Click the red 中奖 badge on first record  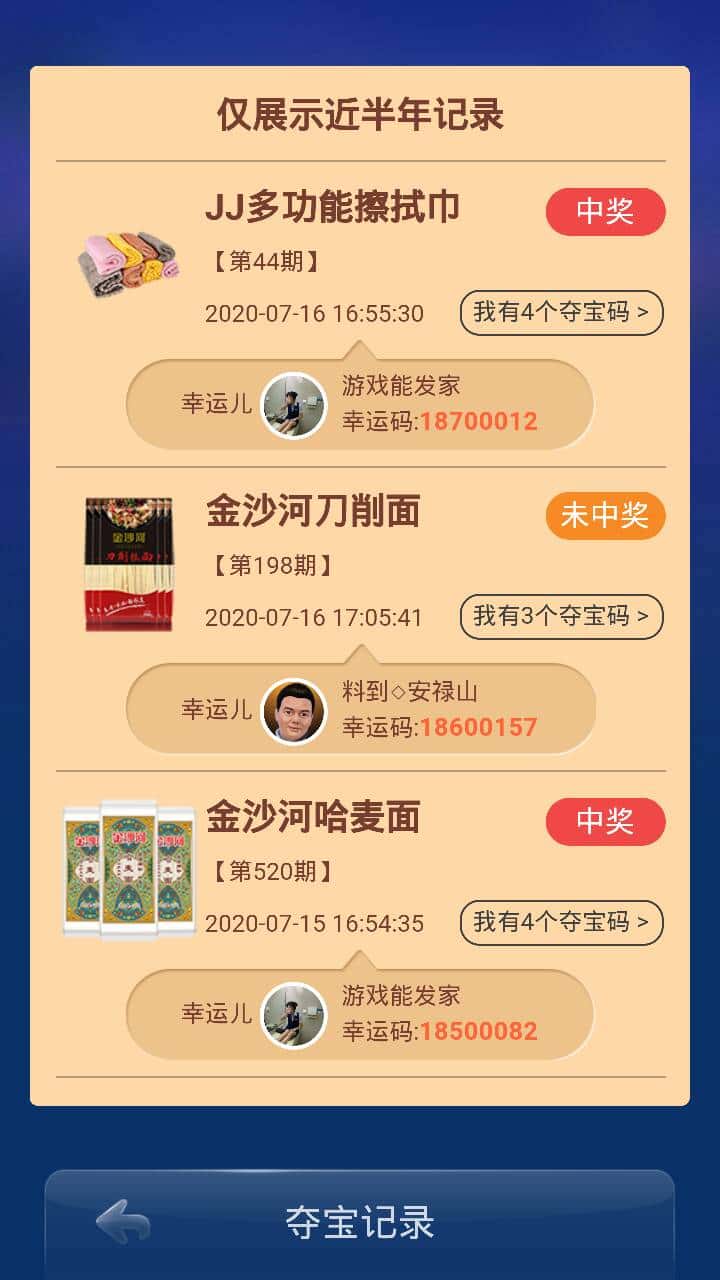(x=605, y=211)
